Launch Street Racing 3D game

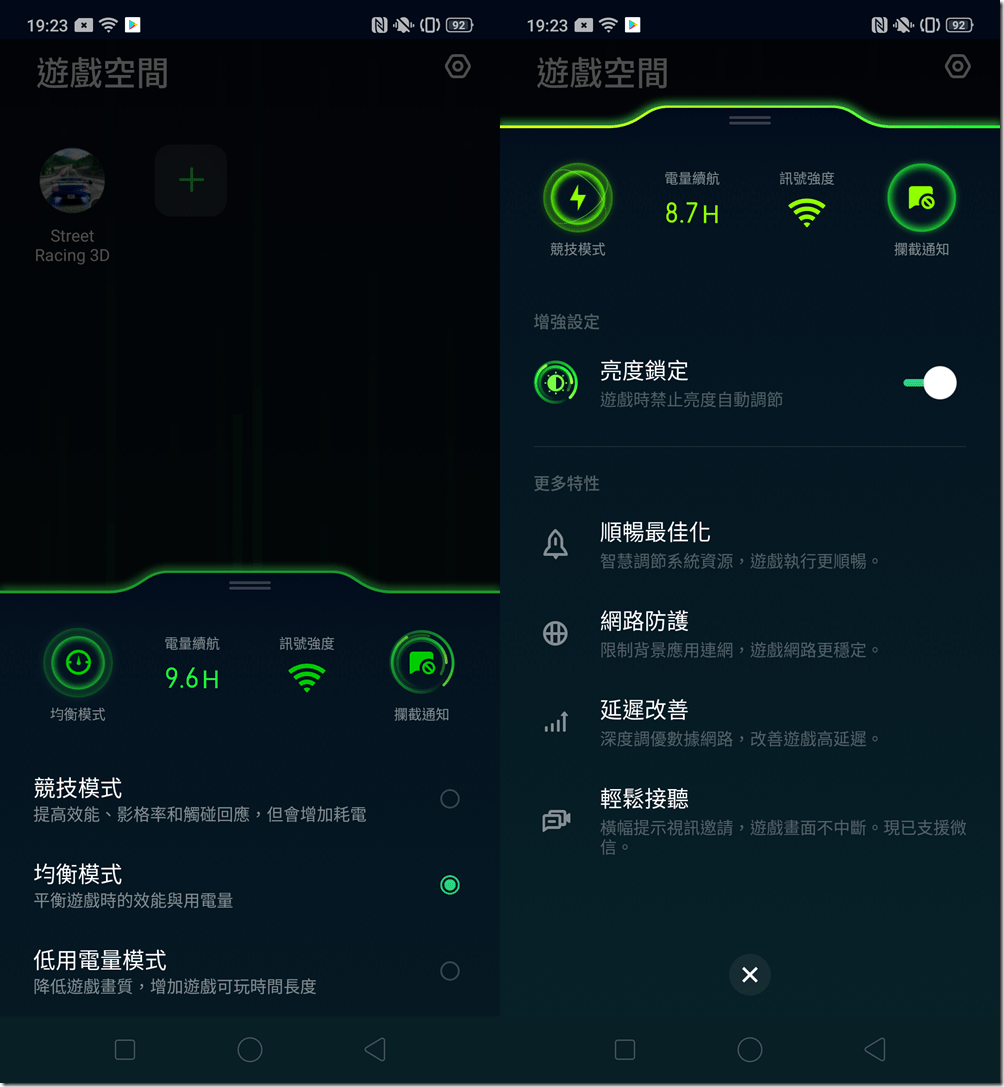tap(72, 182)
